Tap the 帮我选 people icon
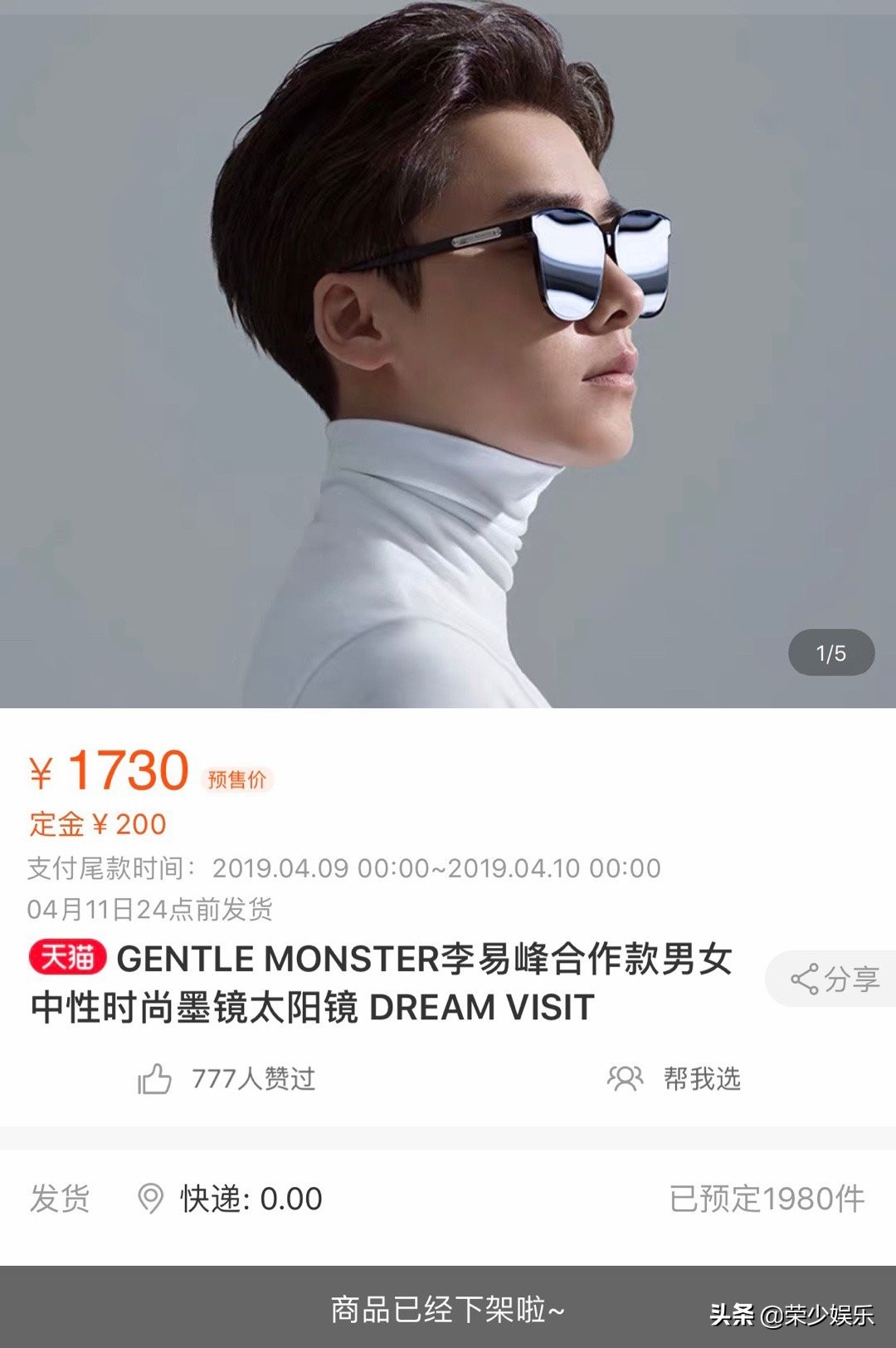The image size is (896, 1348). click(626, 1077)
